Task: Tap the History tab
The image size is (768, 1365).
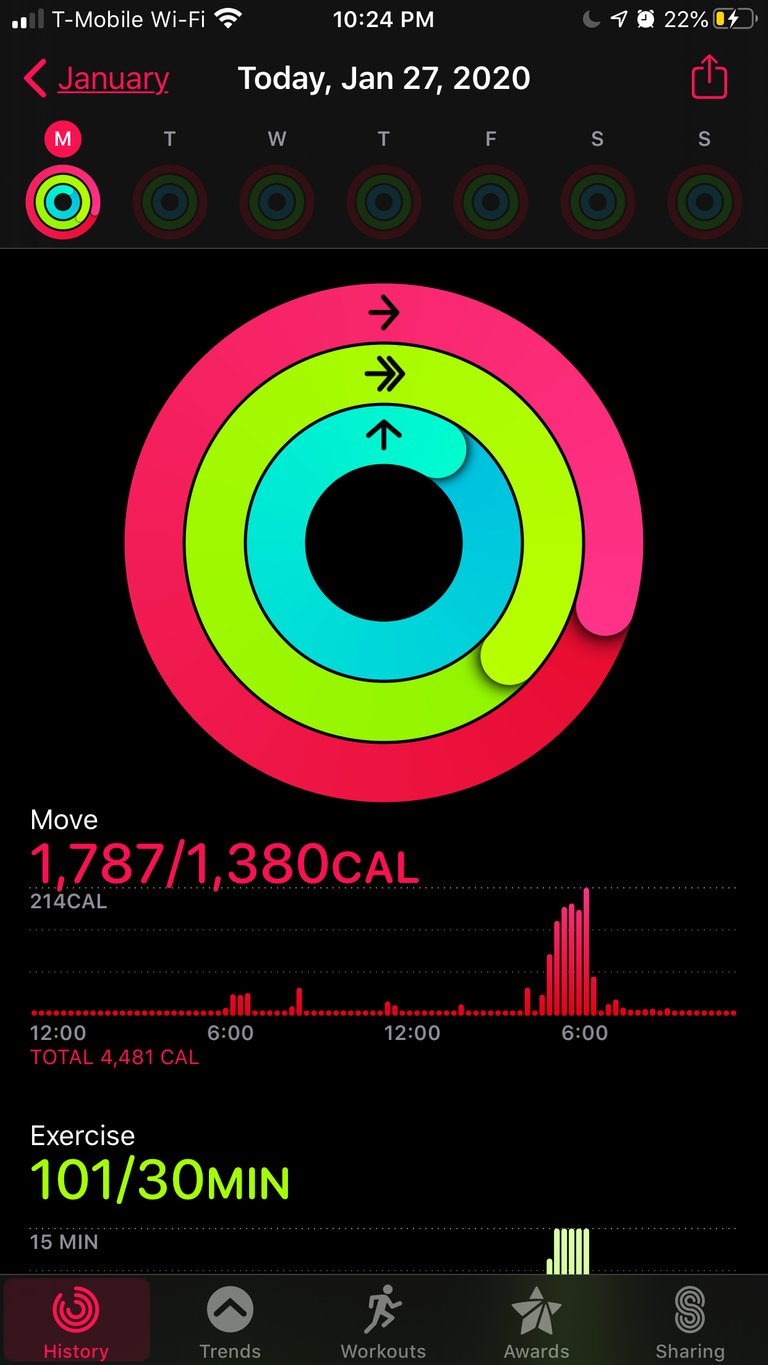Action: tap(76, 1322)
